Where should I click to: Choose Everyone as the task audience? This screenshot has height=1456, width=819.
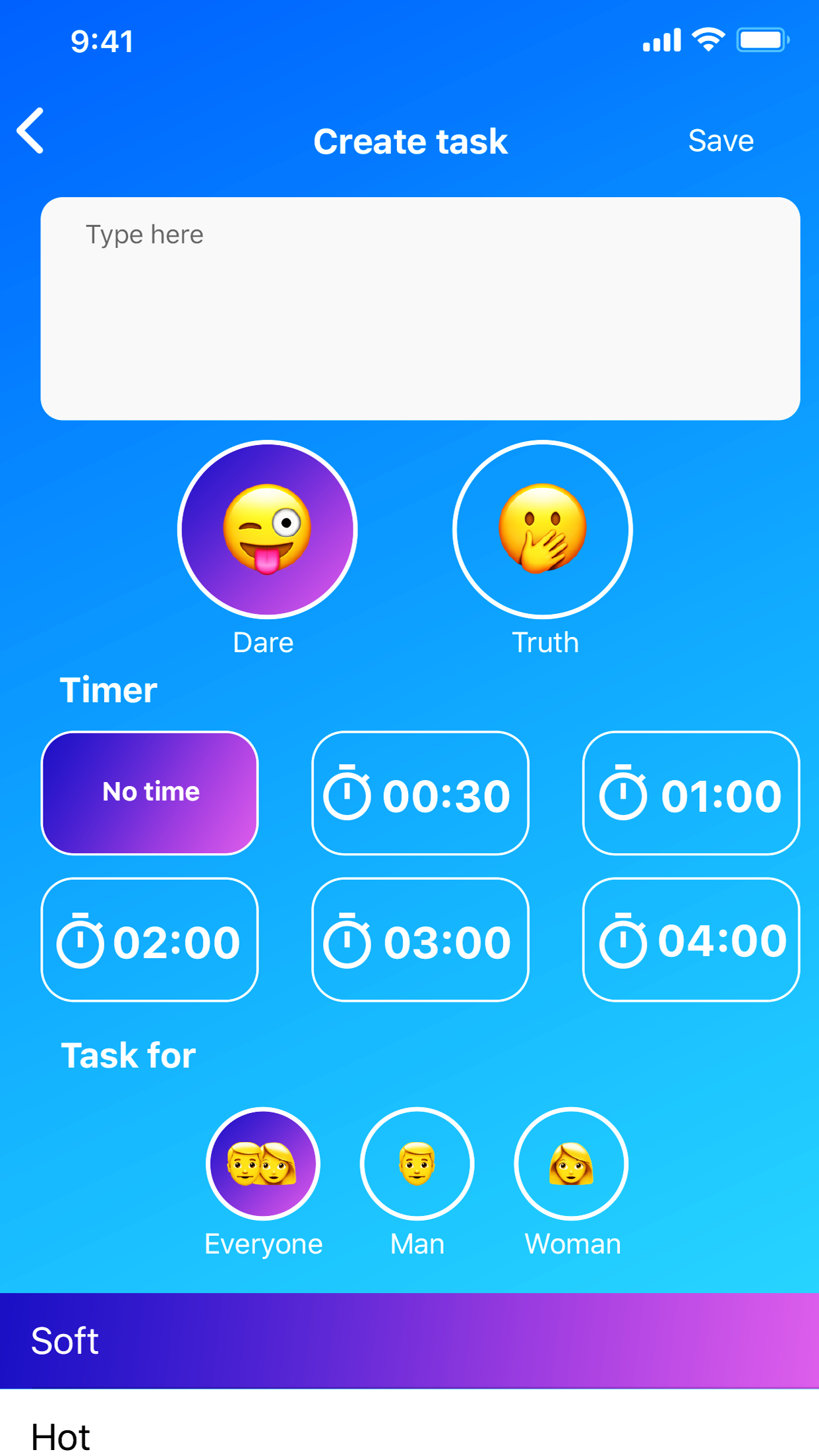(263, 1163)
